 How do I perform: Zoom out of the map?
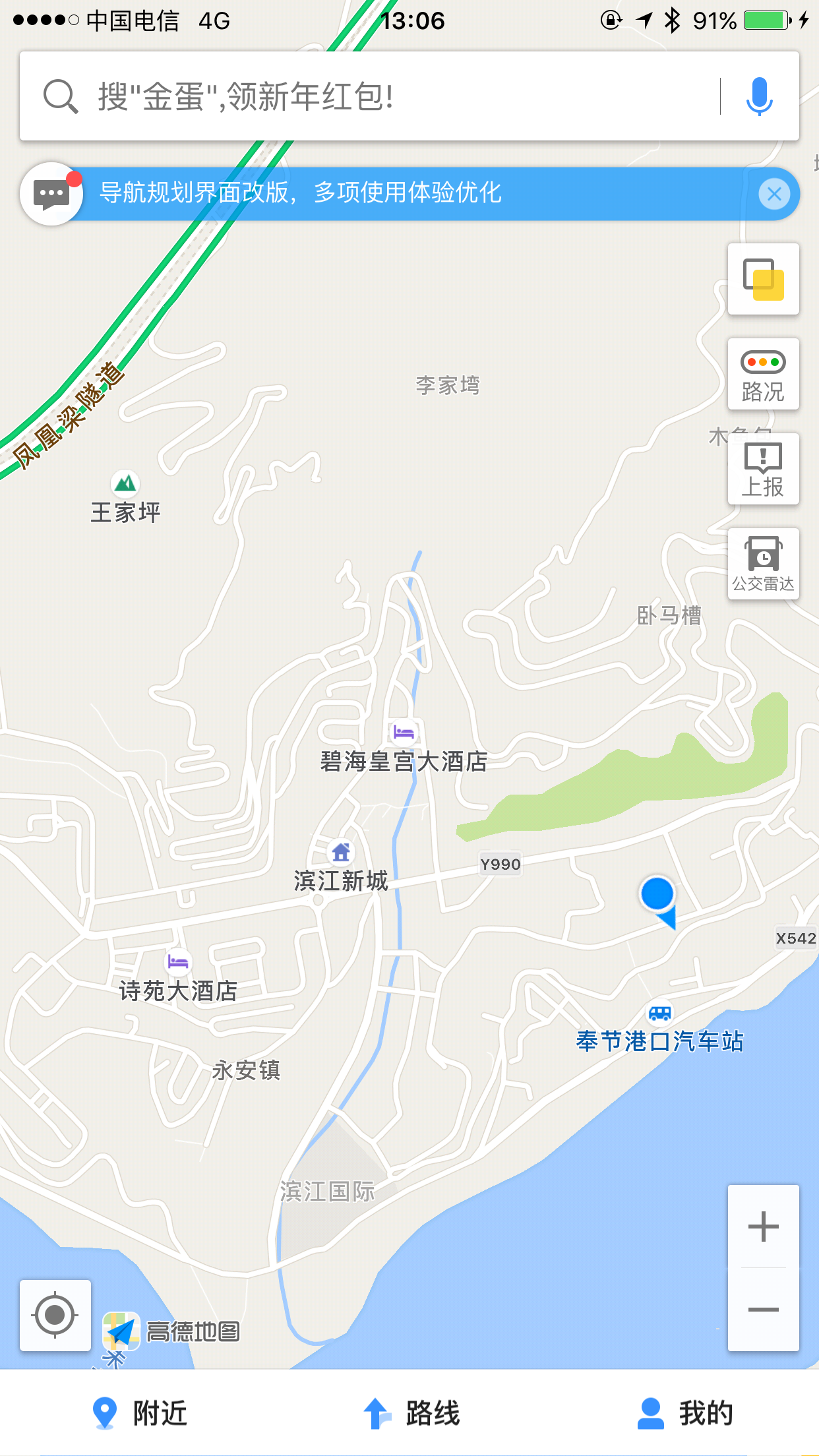point(764,1310)
